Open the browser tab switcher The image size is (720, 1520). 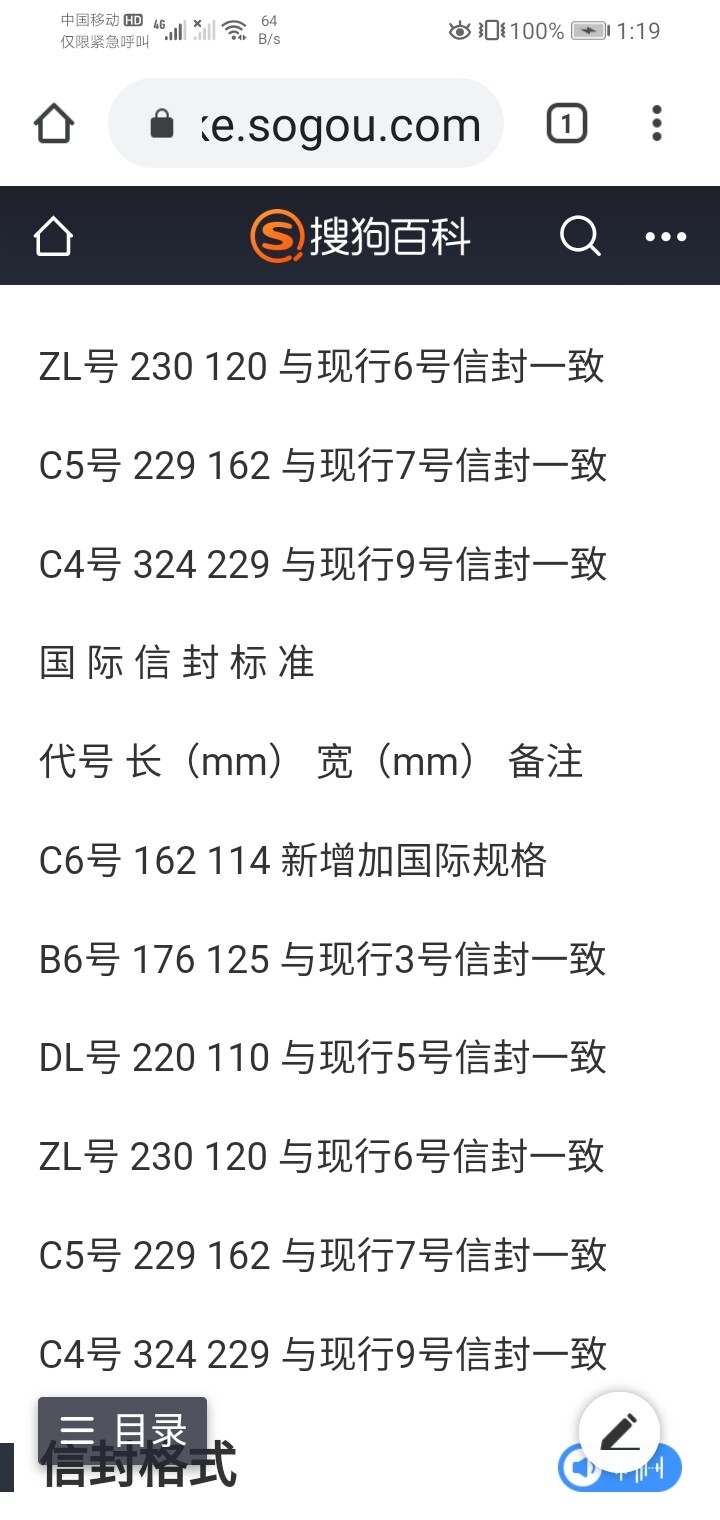[x=566, y=124]
